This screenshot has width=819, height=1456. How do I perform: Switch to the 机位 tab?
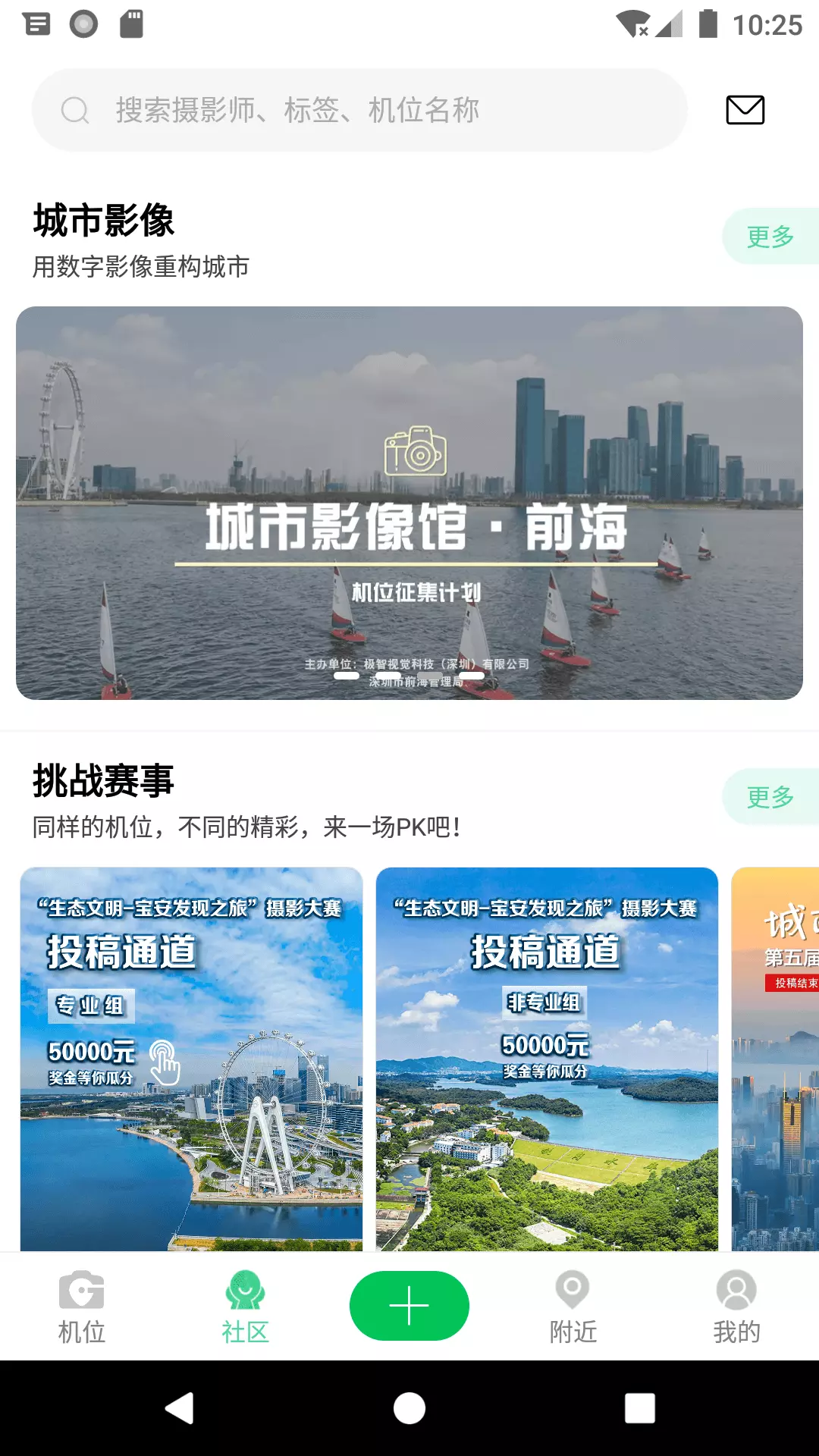coord(82,1307)
